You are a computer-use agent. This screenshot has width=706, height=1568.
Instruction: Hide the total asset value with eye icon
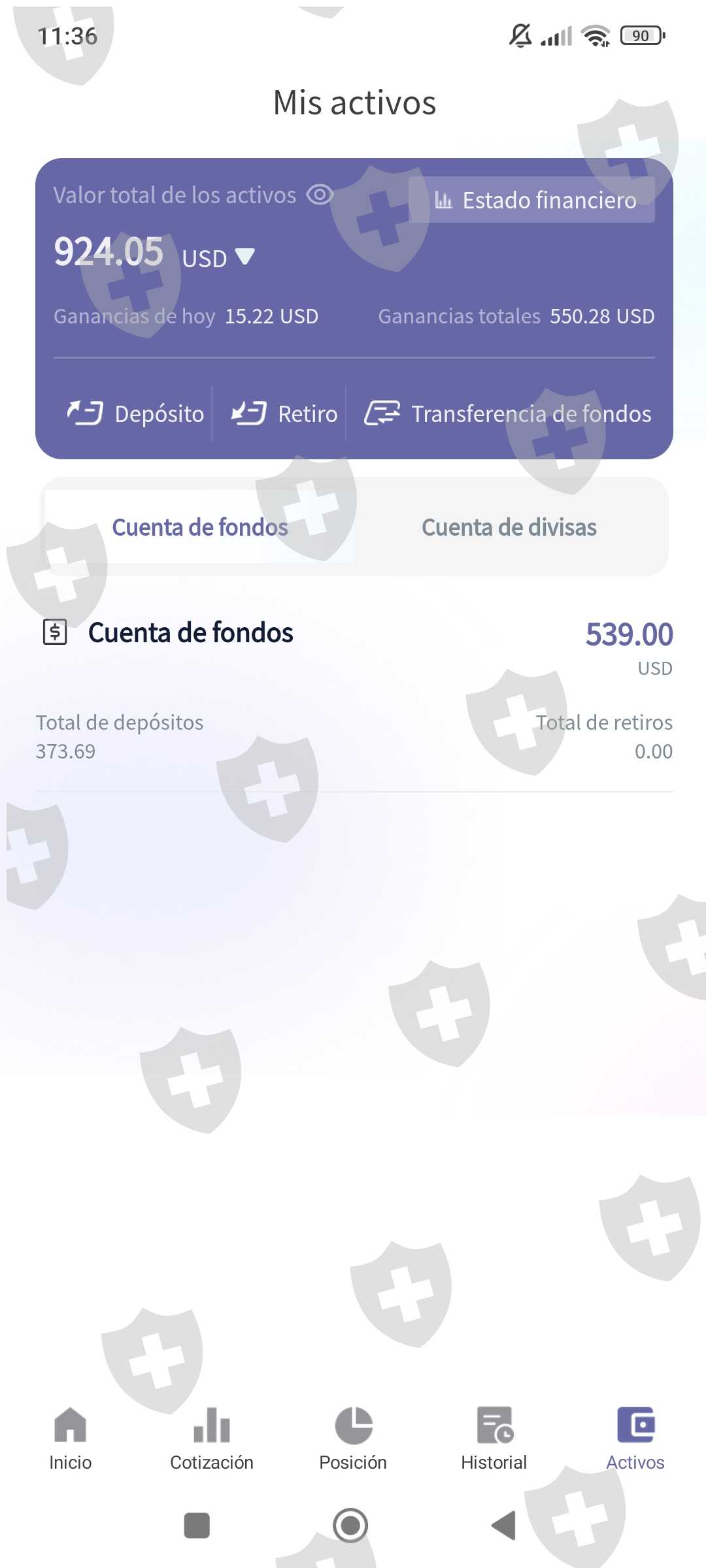click(x=320, y=195)
